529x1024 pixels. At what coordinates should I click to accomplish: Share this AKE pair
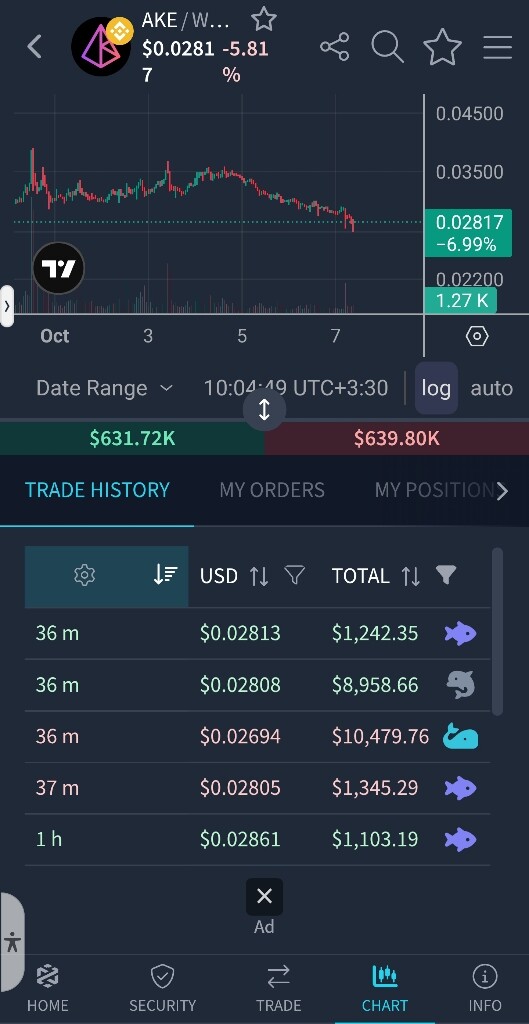pos(334,48)
